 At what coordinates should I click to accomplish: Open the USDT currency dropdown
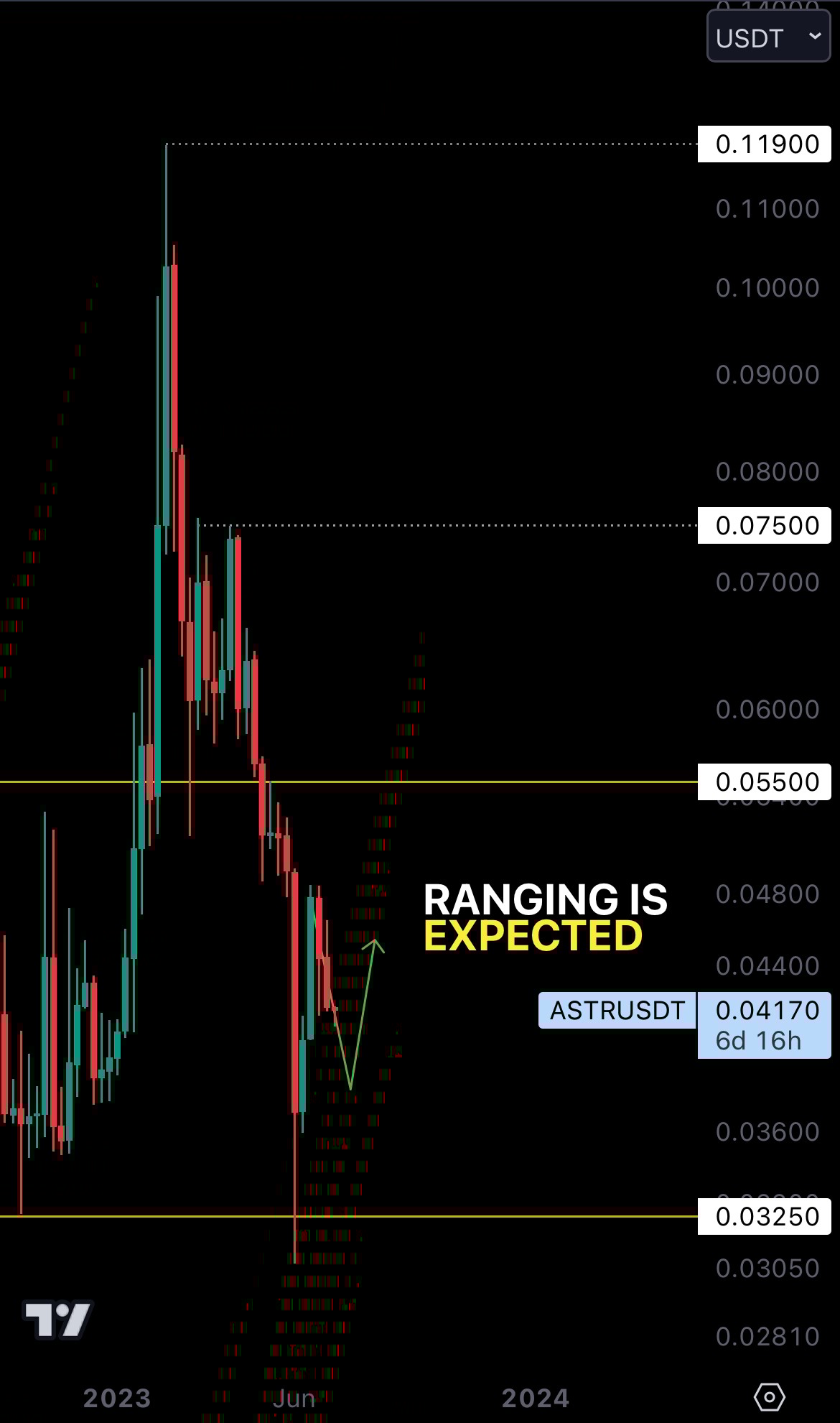(767, 37)
